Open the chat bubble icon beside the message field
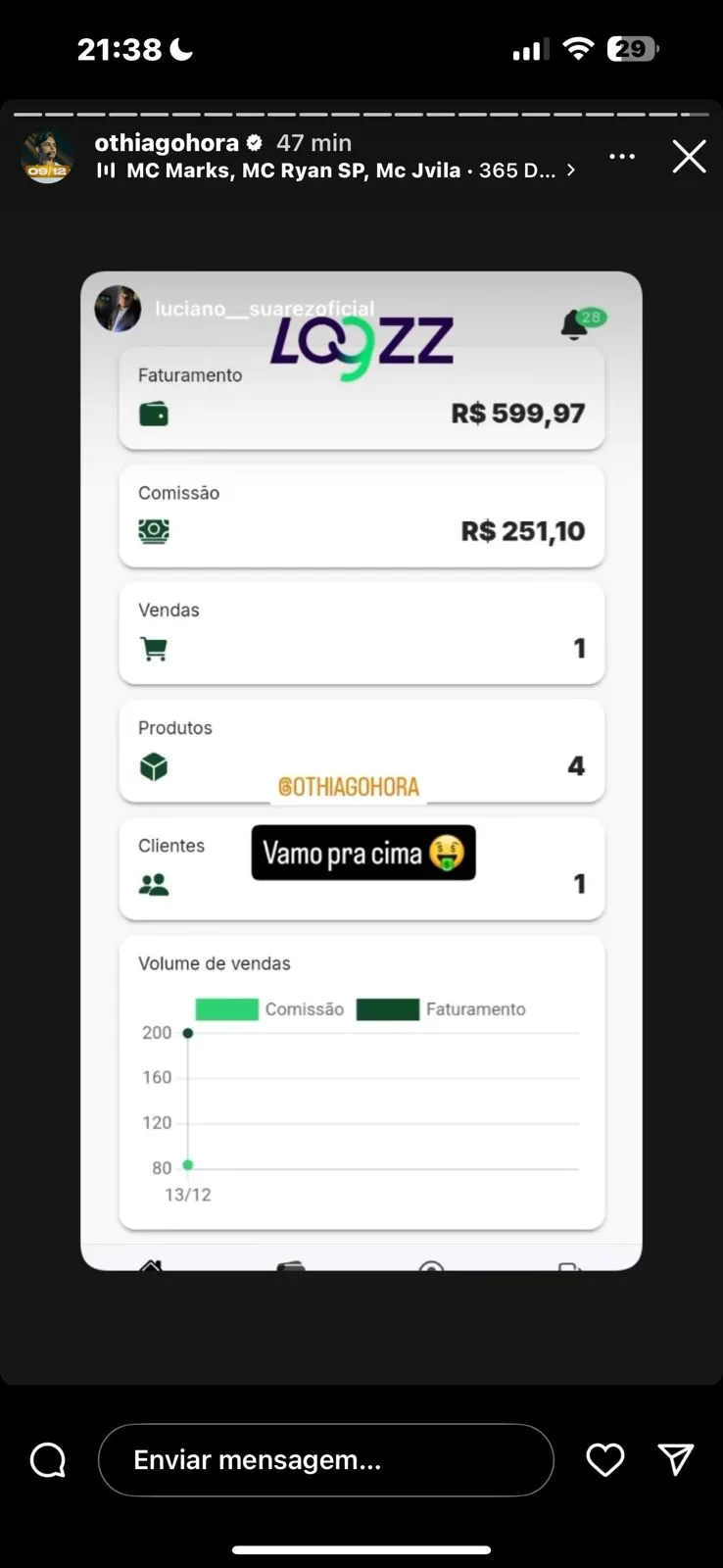 tap(48, 1460)
